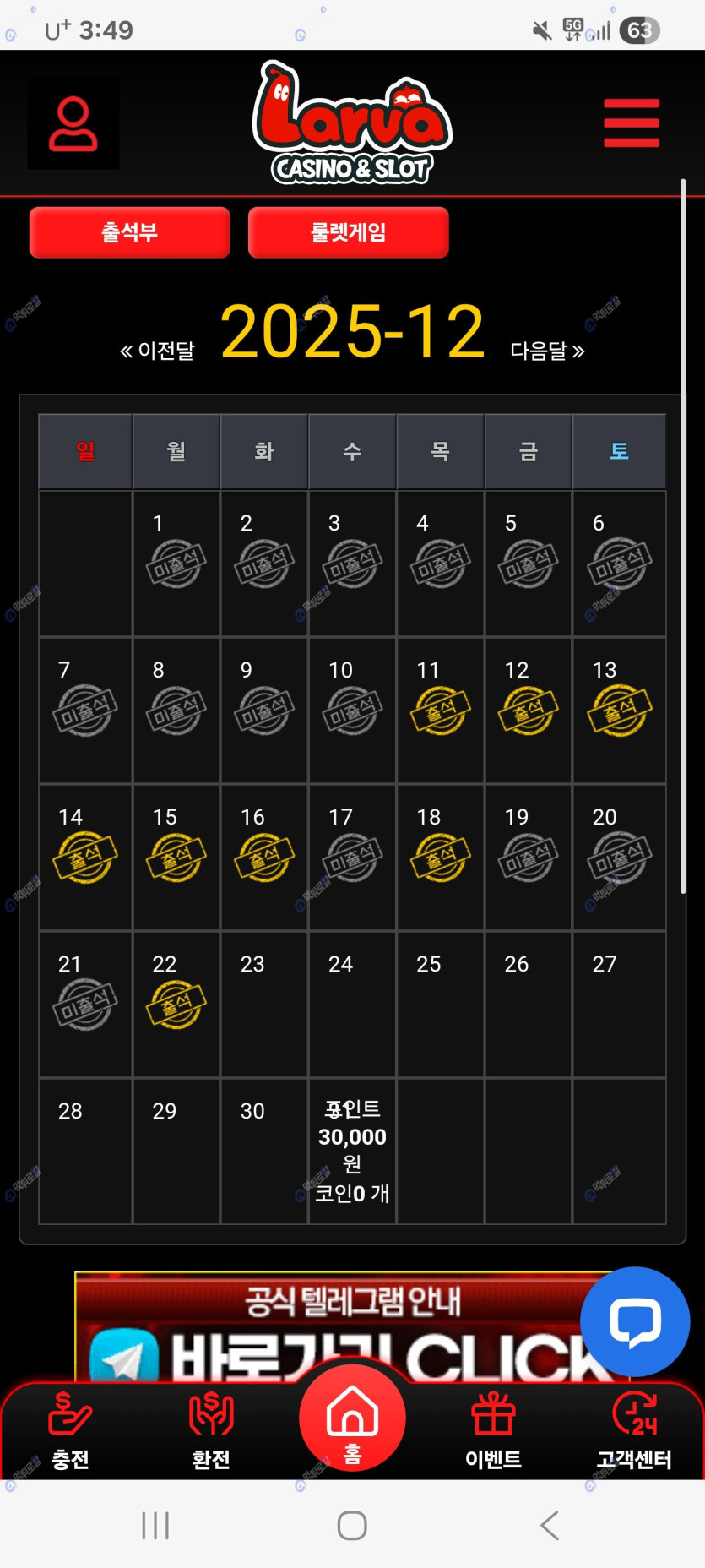The image size is (705, 1568).
Task: Tap the system back button
Action: (x=550, y=1526)
